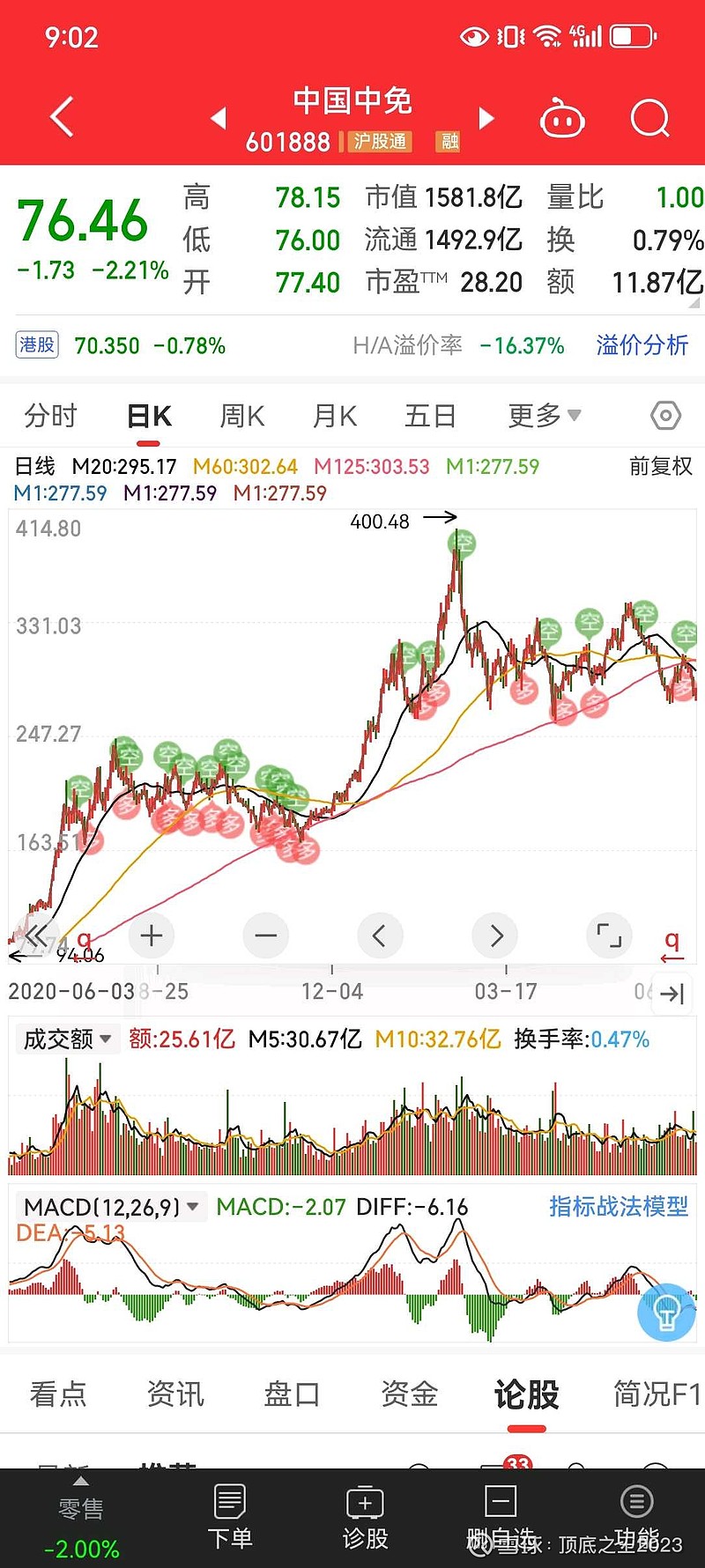Screen dimensions: 705x1568
Task: Switch to the previous stock arrow
Action: tap(219, 118)
